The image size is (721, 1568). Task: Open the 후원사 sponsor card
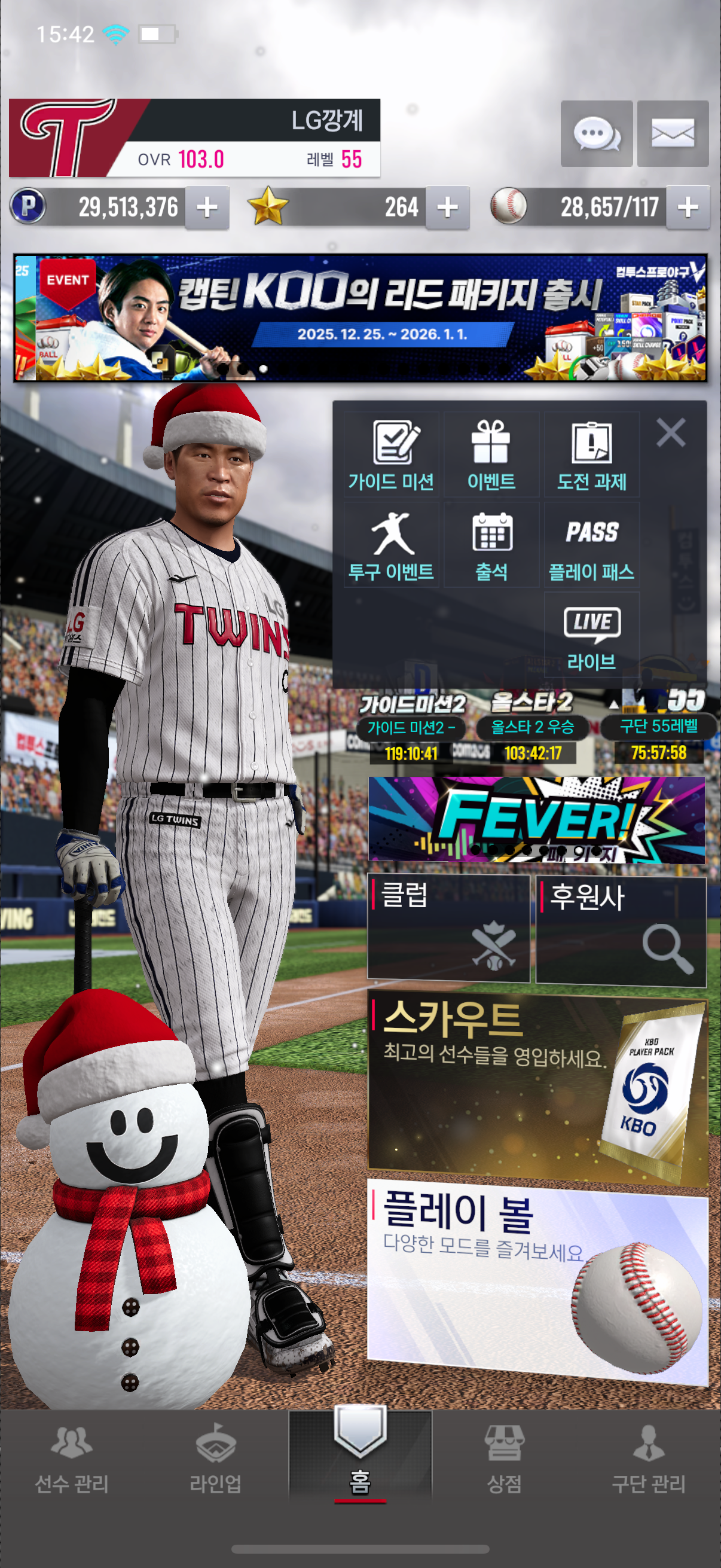pos(621,929)
